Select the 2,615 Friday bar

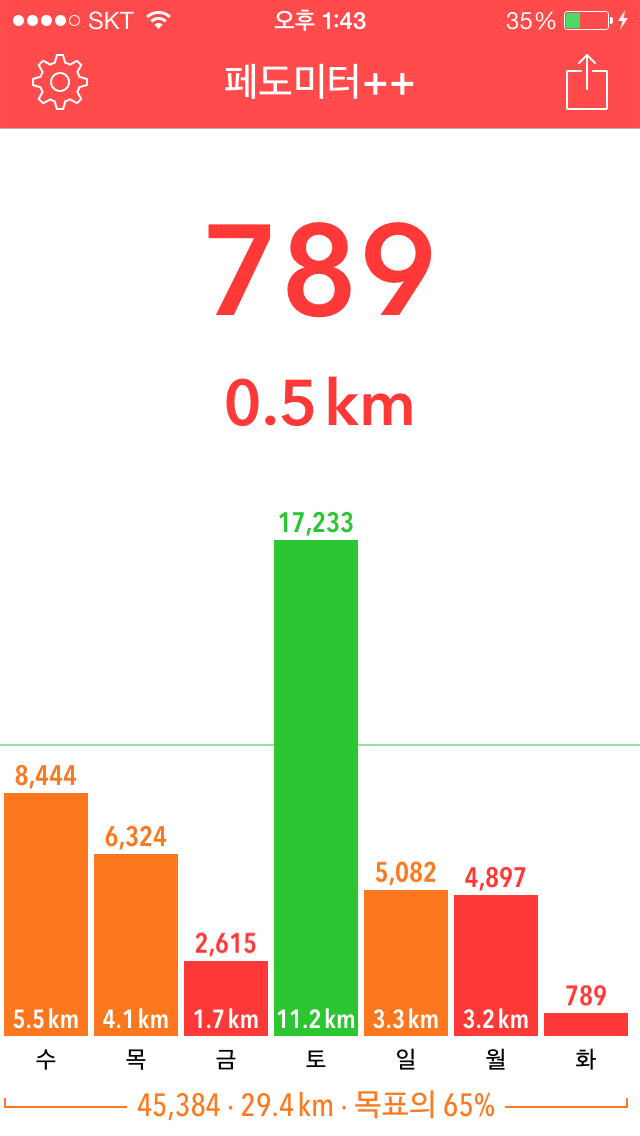[x=226, y=998]
